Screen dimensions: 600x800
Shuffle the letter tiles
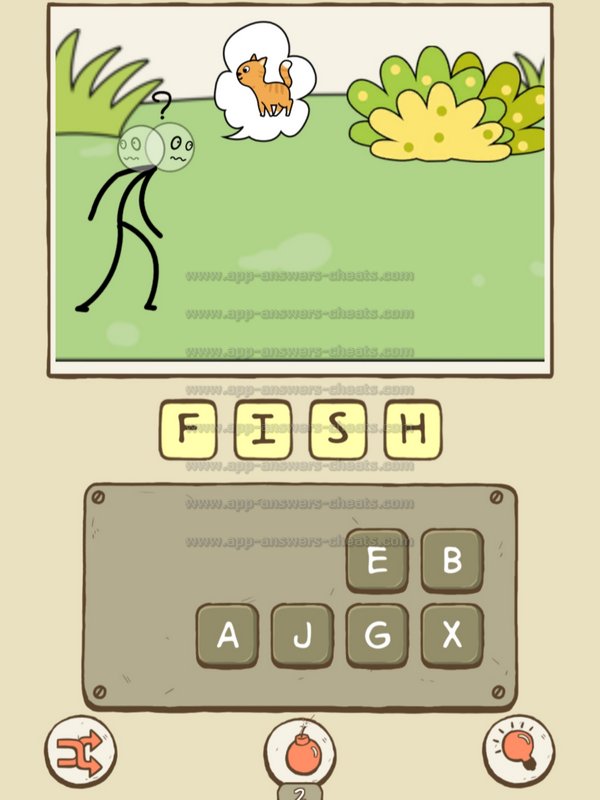80,752
